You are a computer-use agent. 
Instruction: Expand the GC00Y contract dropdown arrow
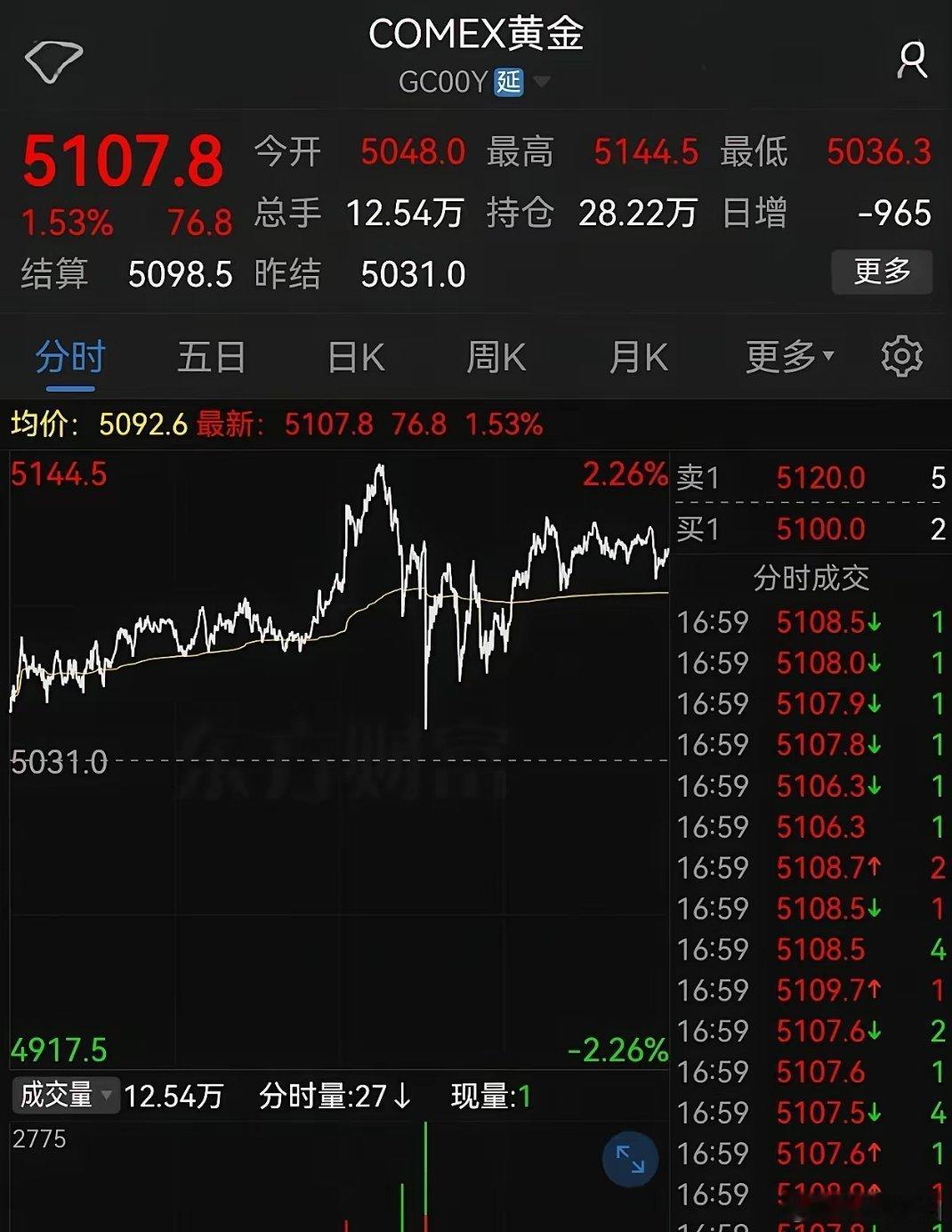click(544, 82)
